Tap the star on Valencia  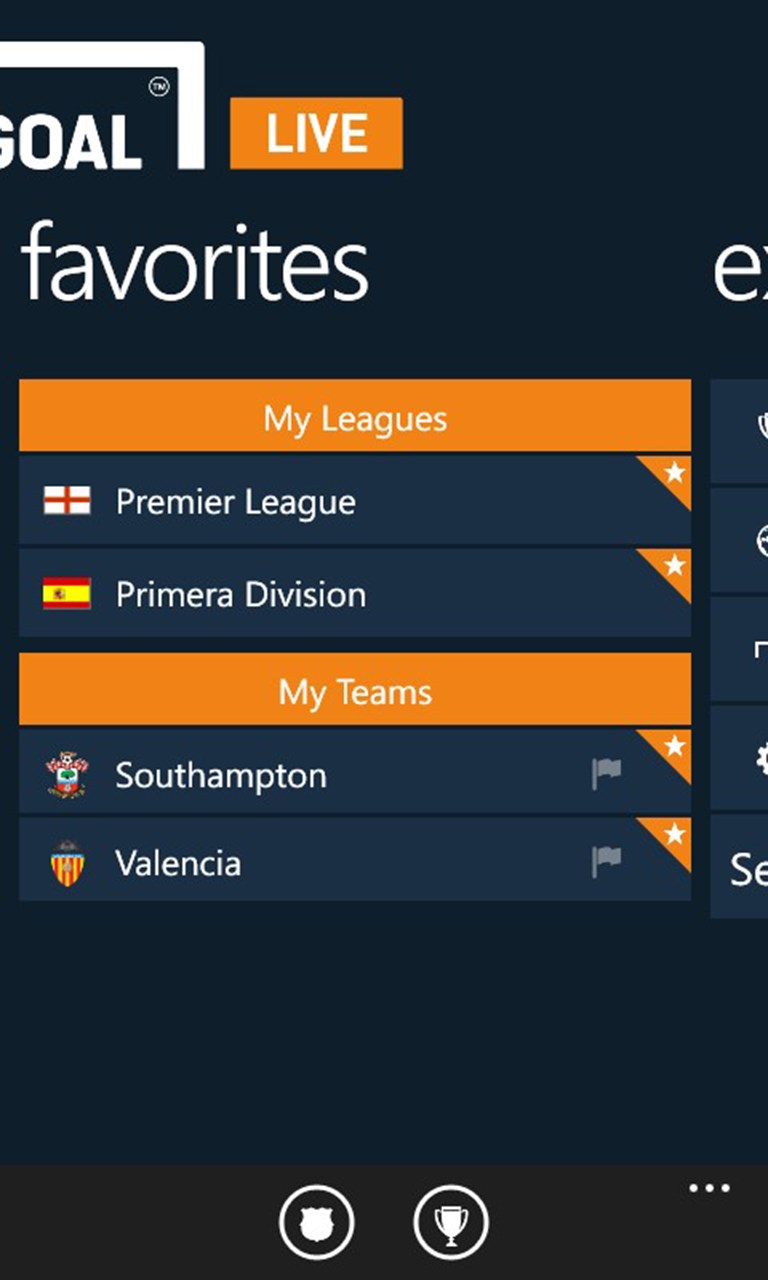[675, 833]
